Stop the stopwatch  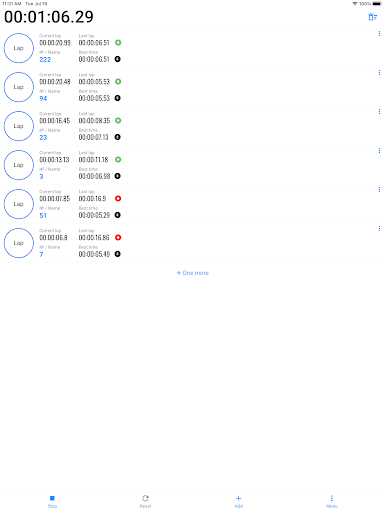(x=52, y=501)
